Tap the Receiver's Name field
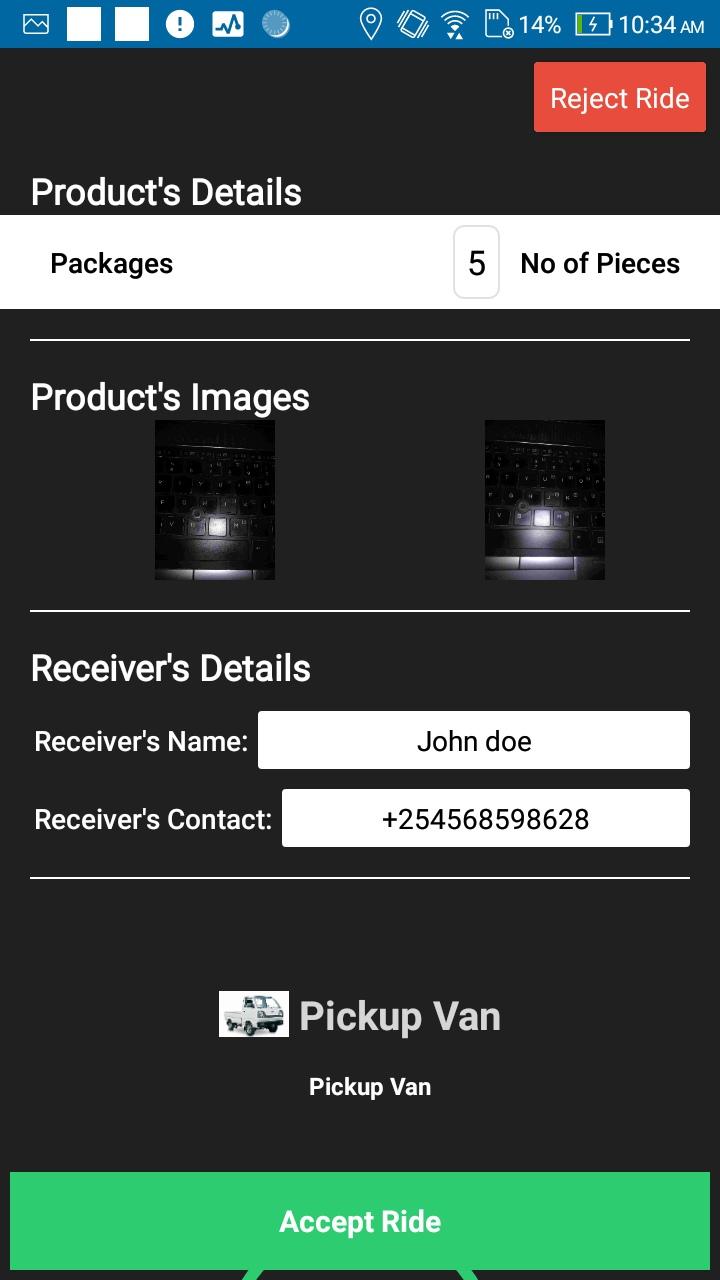Image resolution: width=720 pixels, height=1280 pixels. pos(473,741)
